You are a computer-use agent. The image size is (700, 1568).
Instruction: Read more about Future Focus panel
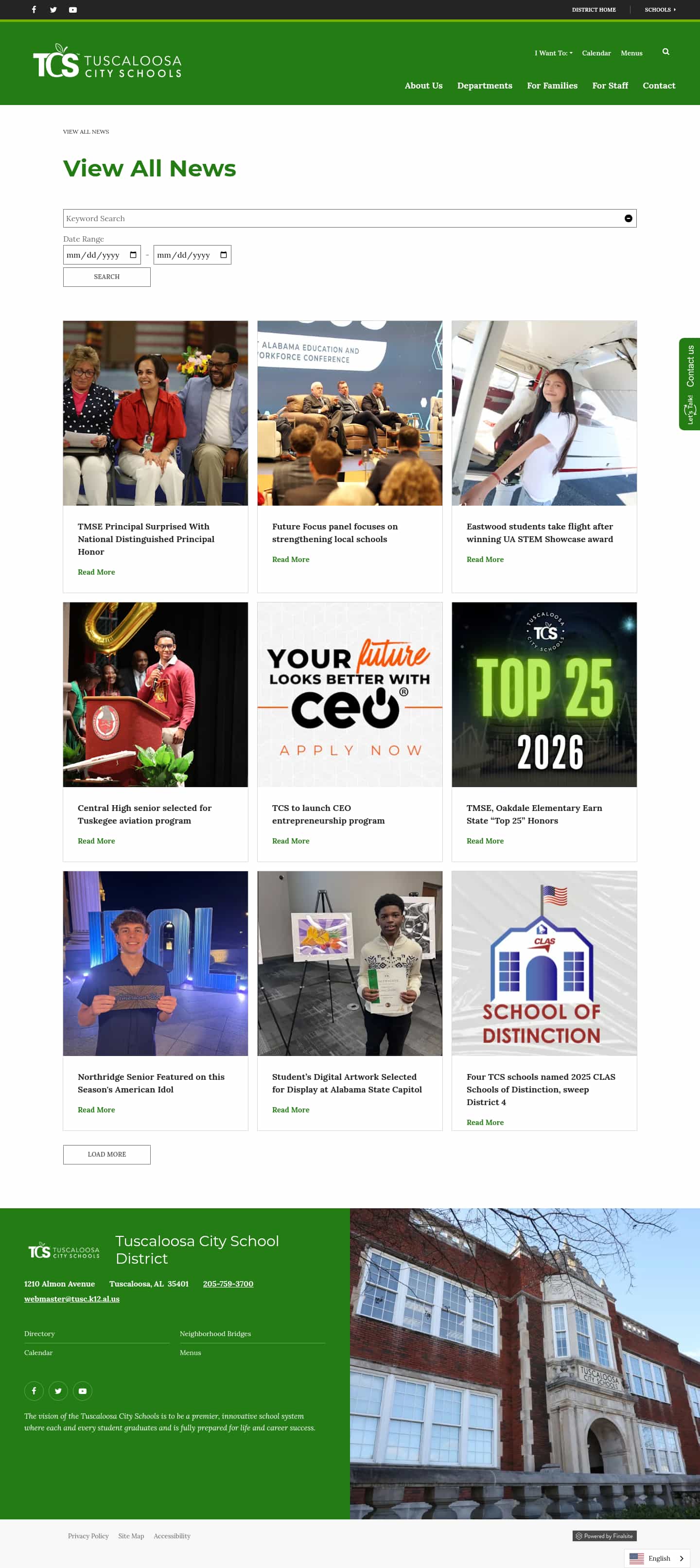(x=290, y=560)
